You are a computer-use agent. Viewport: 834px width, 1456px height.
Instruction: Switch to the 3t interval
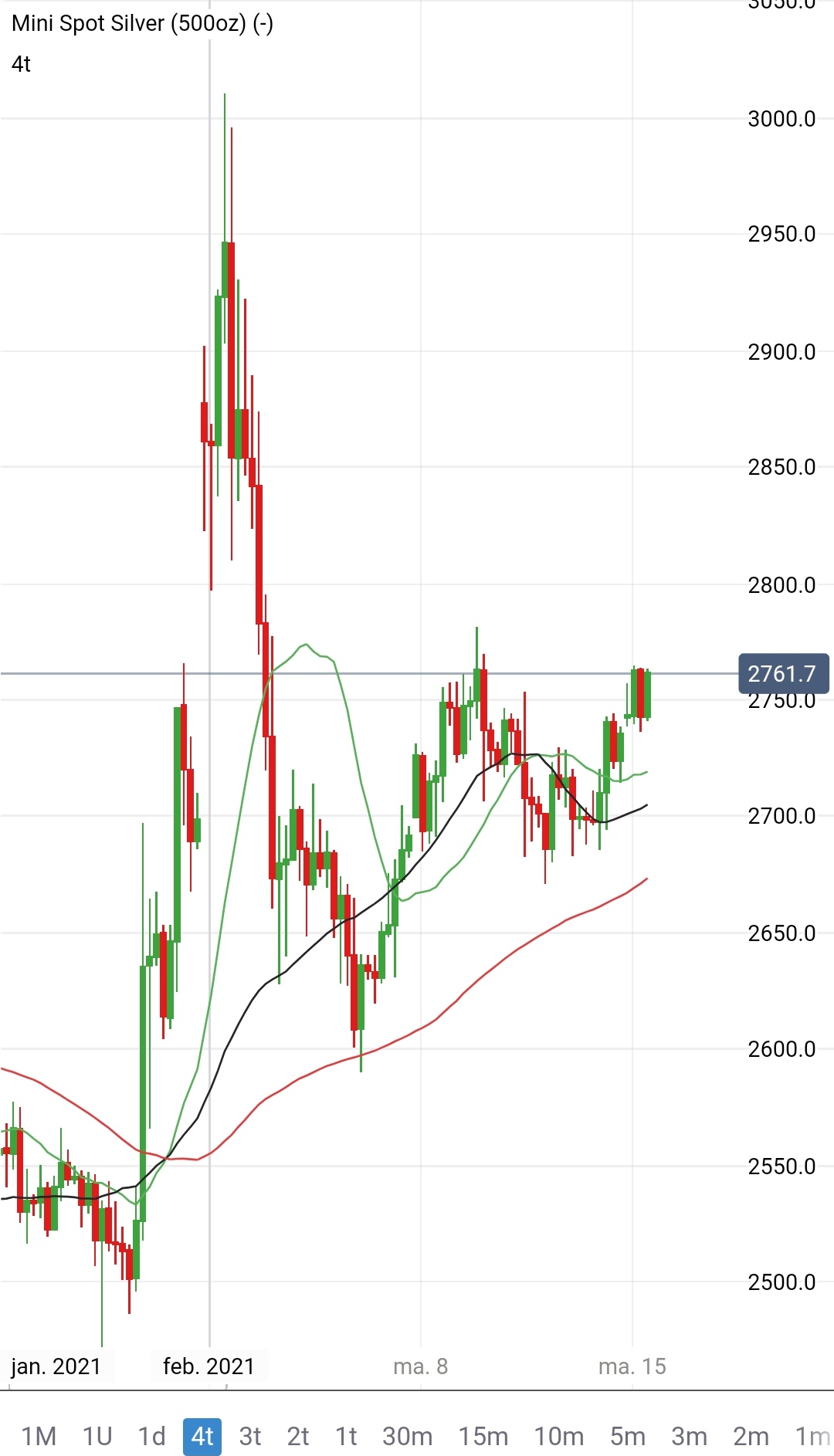point(250,1437)
